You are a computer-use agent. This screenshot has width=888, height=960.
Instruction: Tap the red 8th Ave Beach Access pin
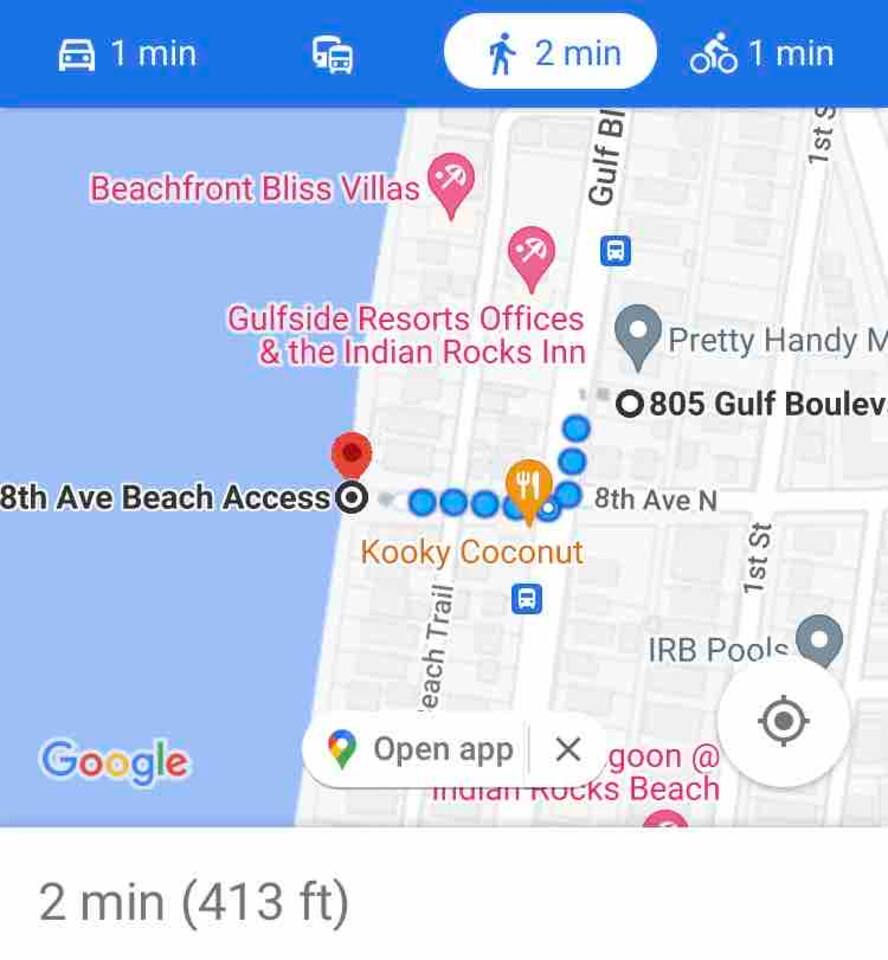(351, 456)
